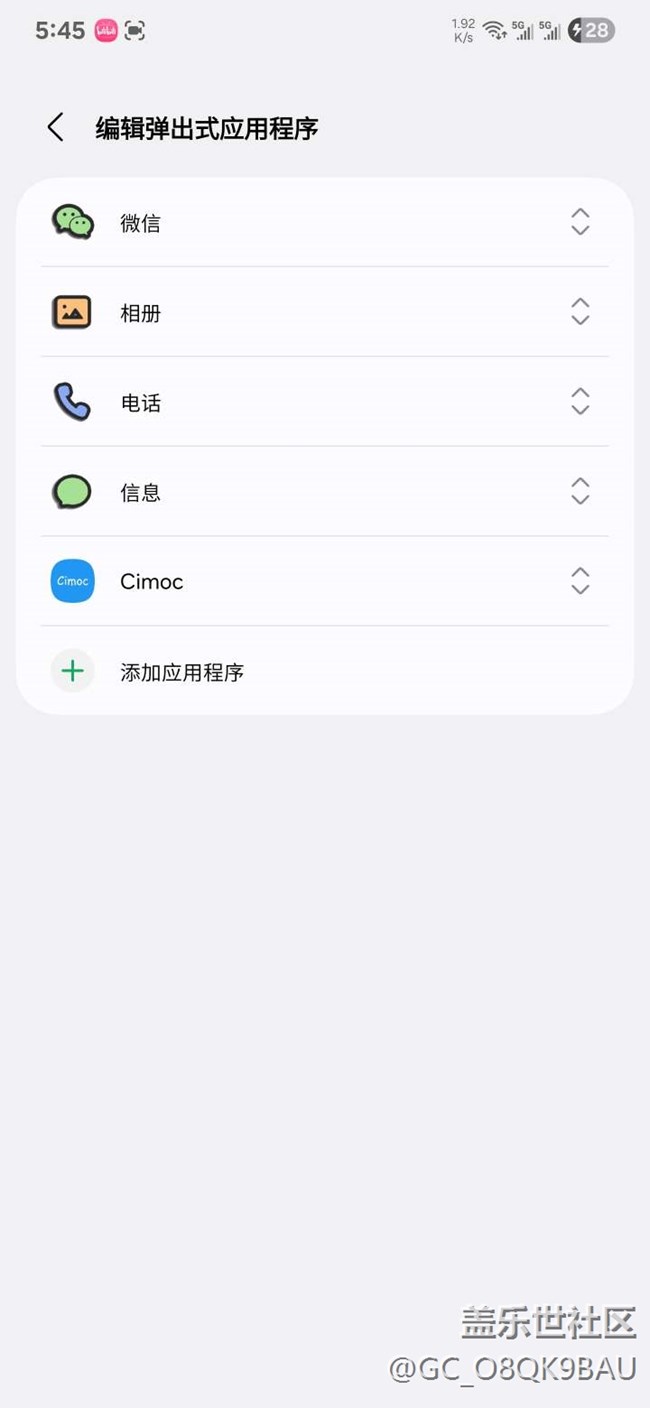This screenshot has height=1408, width=650.
Task: Select the 微信 app row
Action: (x=325, y=222)
